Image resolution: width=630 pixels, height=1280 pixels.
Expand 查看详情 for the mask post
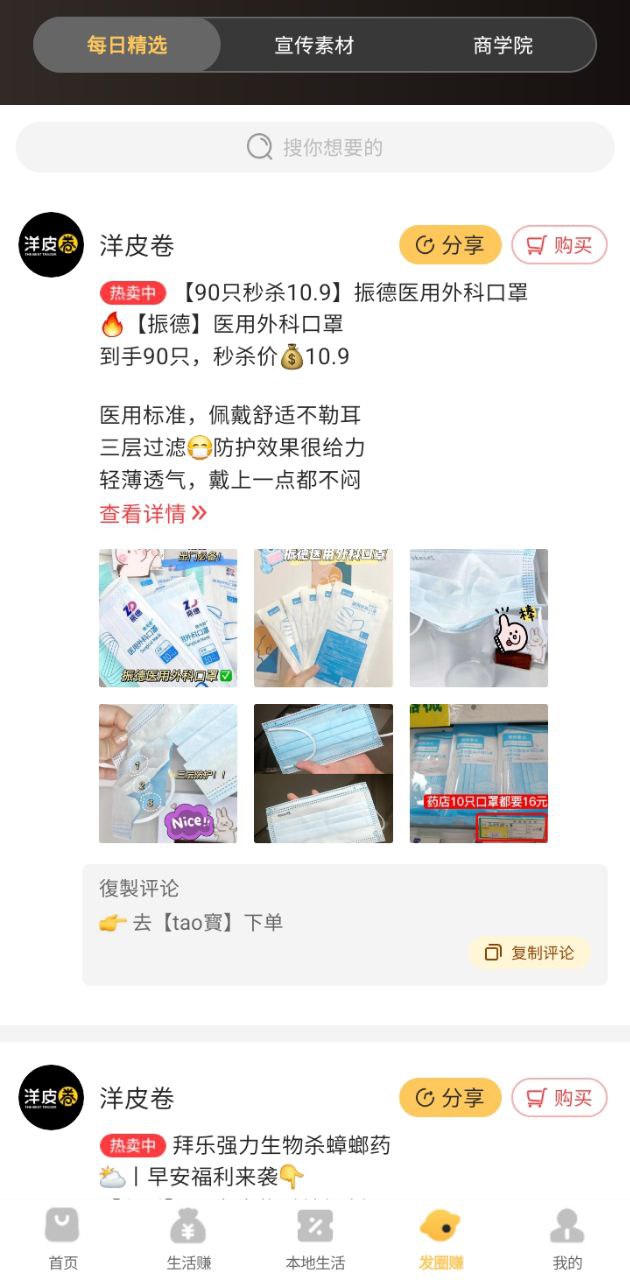153,514
